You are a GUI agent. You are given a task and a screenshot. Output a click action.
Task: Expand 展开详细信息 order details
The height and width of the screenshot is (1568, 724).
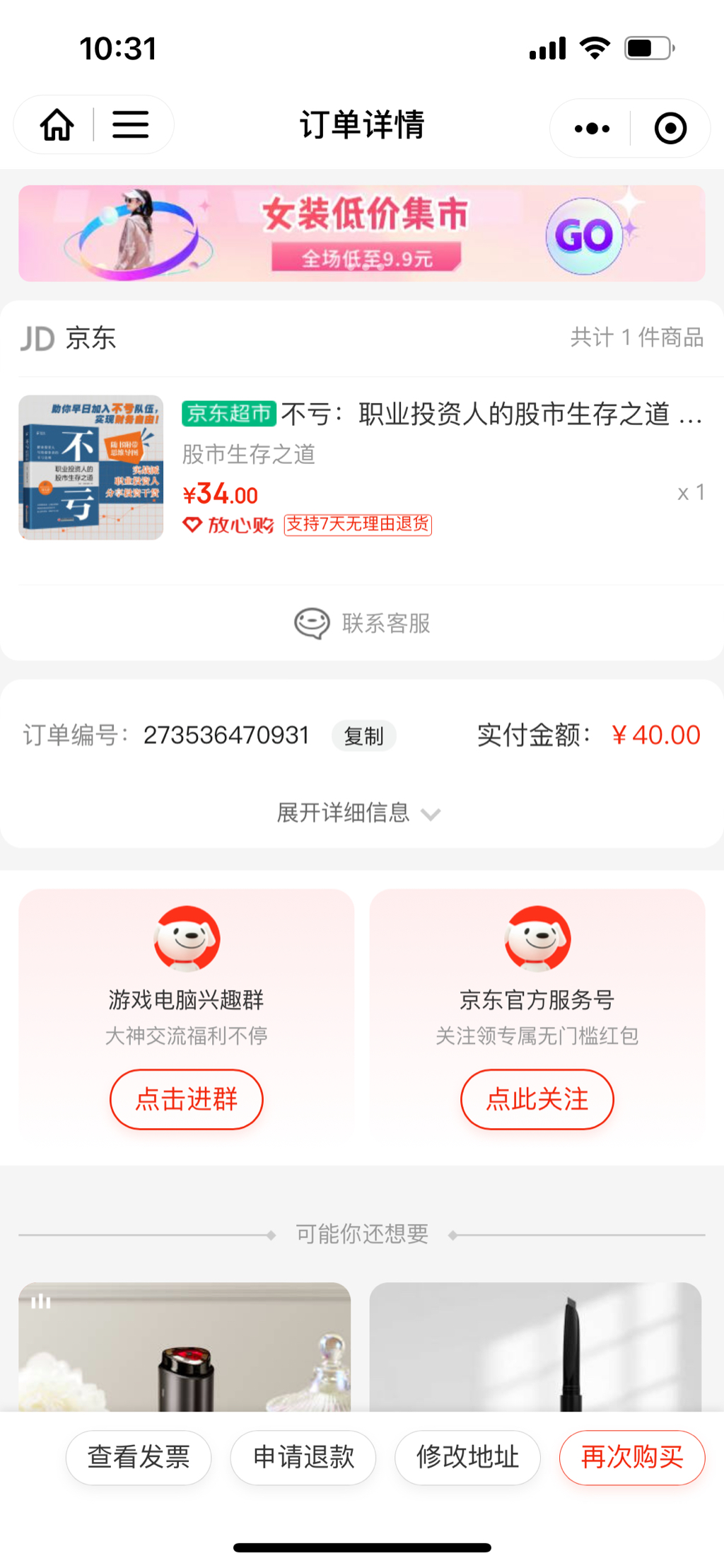[x=358, y=813]
